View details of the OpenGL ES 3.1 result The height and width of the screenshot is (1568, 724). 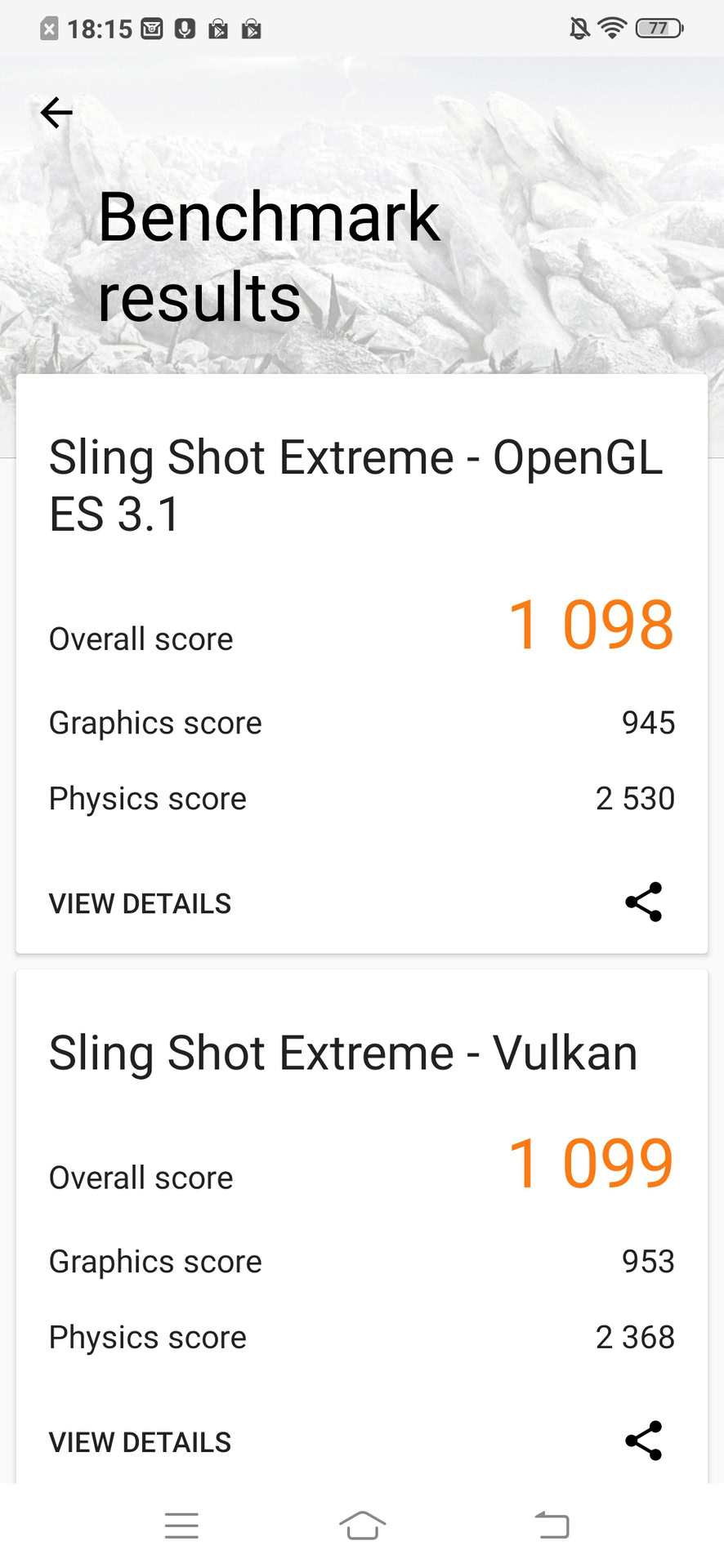pyautogui.click(x=140, y=904)
